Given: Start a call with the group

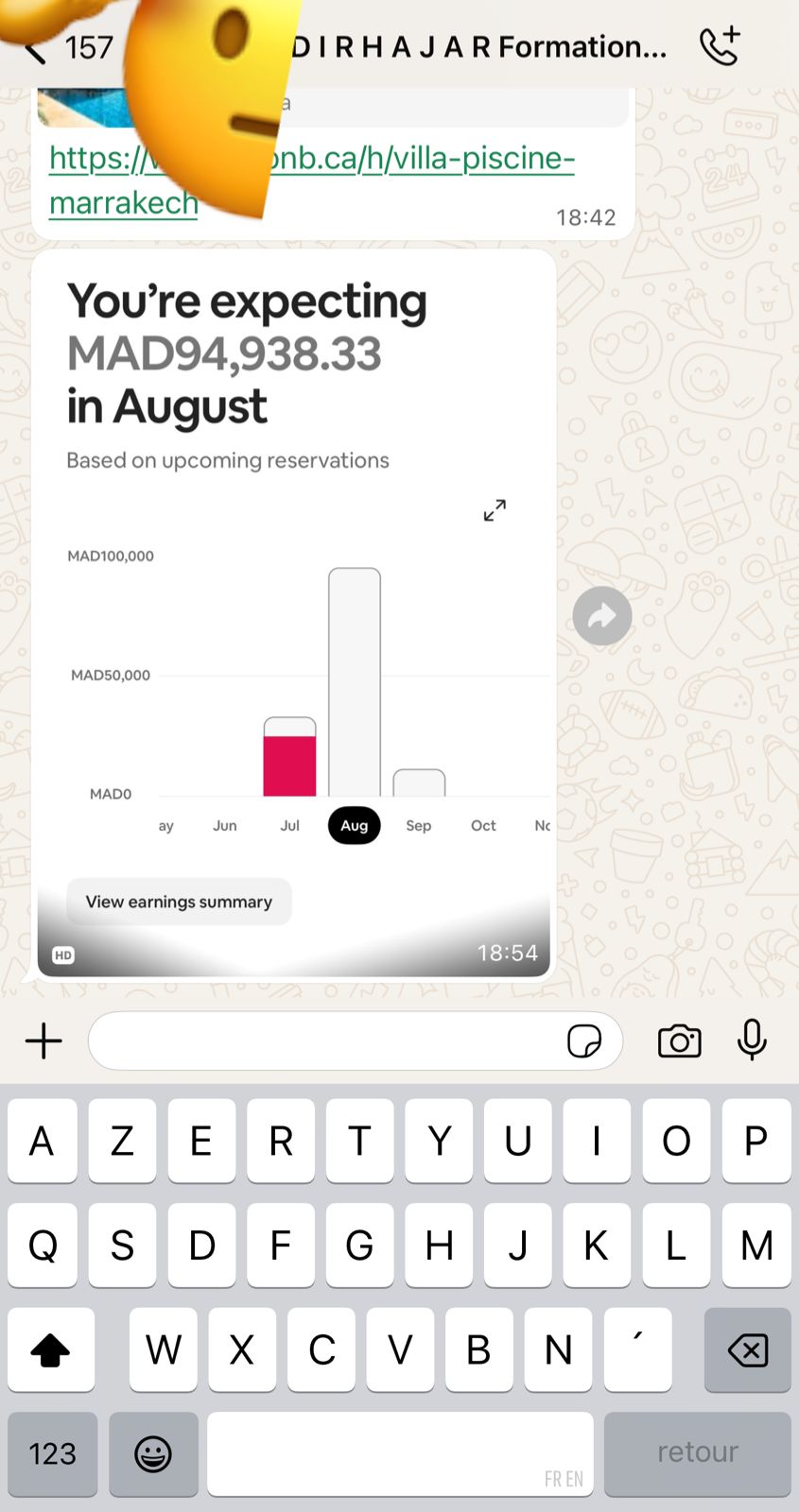Looking at the screenshot, I should coord(720,47).
